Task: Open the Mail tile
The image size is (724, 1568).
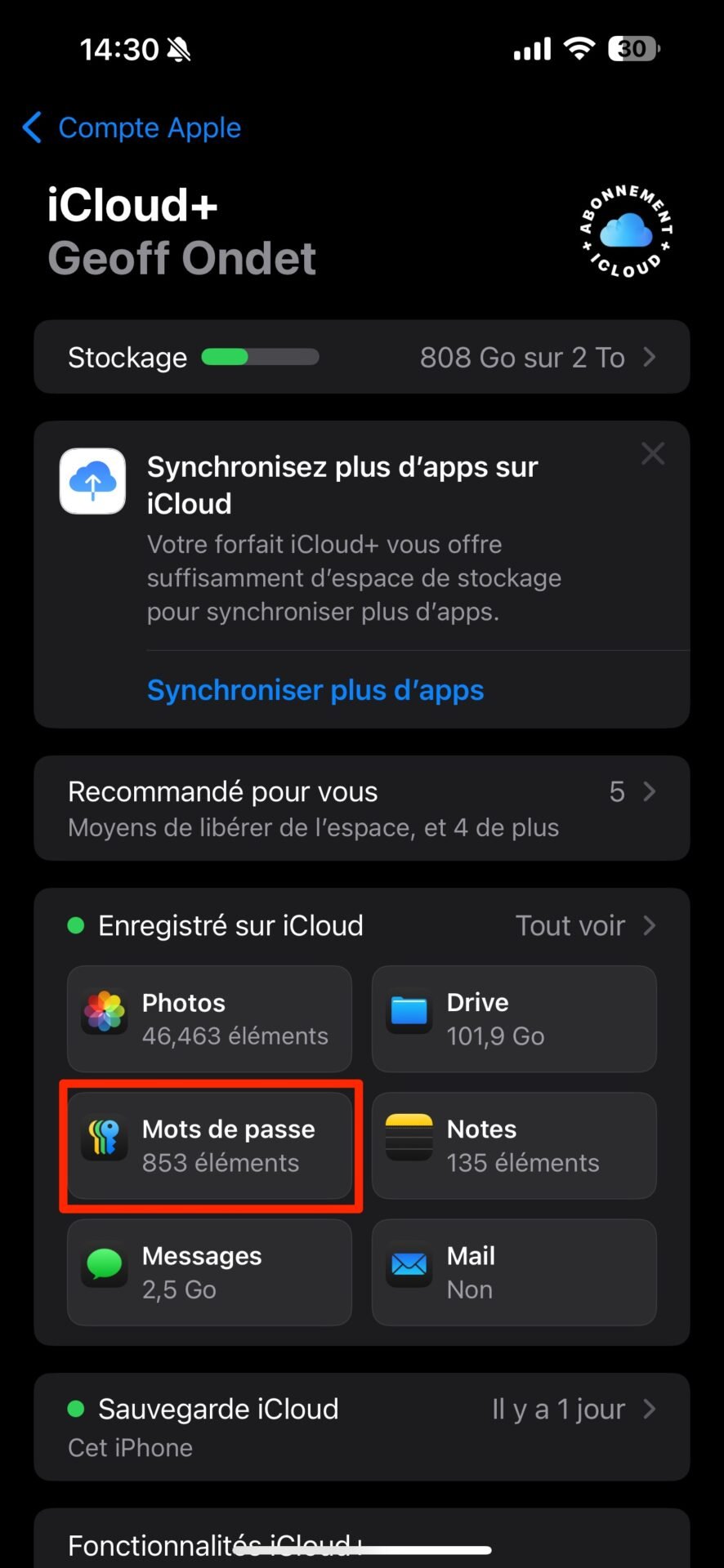Action: pos(514,1272)
